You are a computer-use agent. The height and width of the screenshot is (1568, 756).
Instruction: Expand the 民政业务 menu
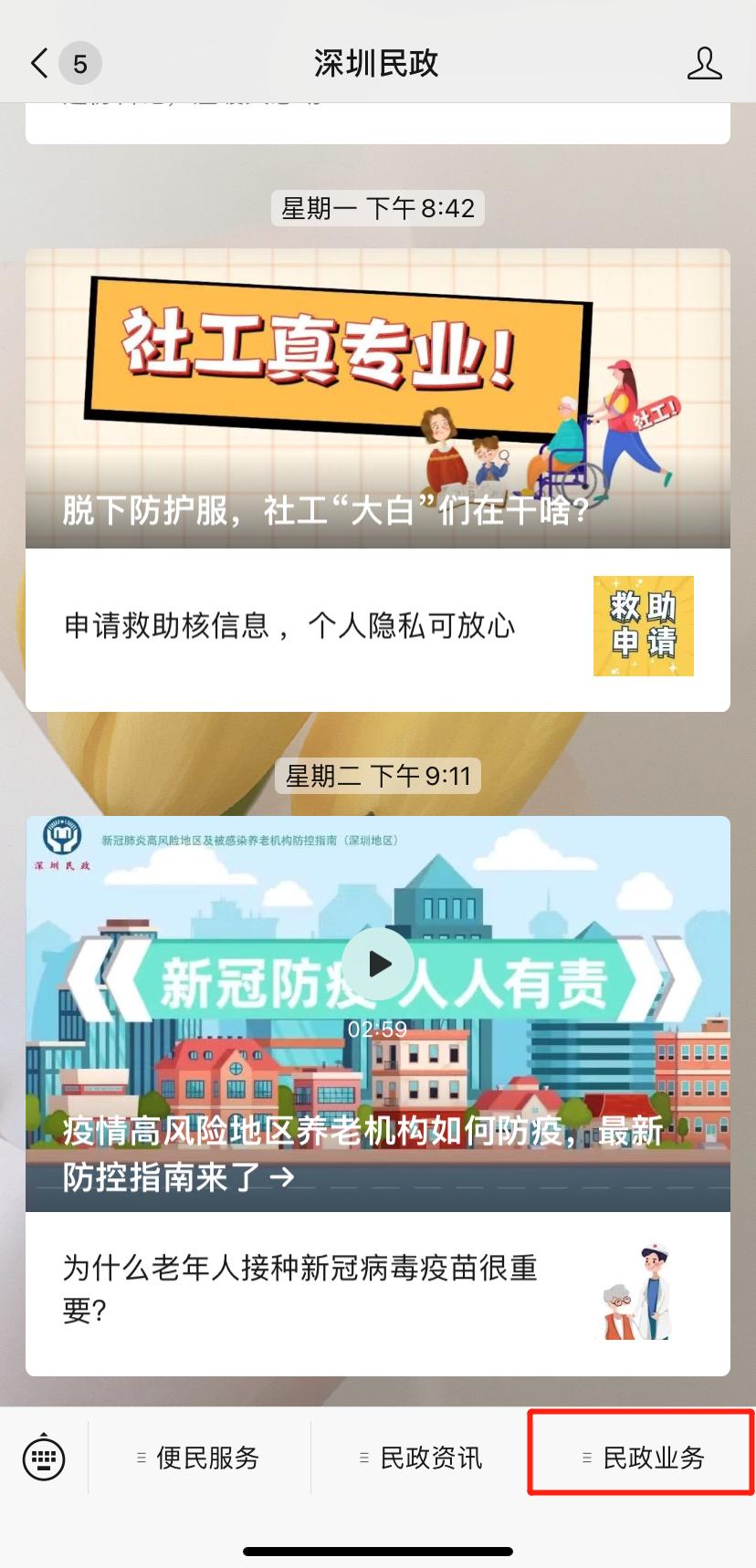(x=643, y=1458)
